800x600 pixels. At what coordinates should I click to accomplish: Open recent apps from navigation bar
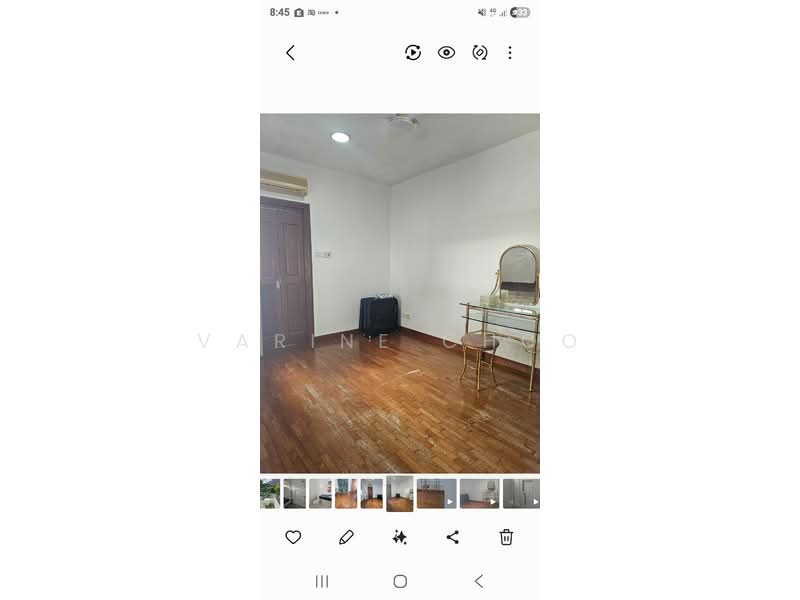[x=322, y=581]
